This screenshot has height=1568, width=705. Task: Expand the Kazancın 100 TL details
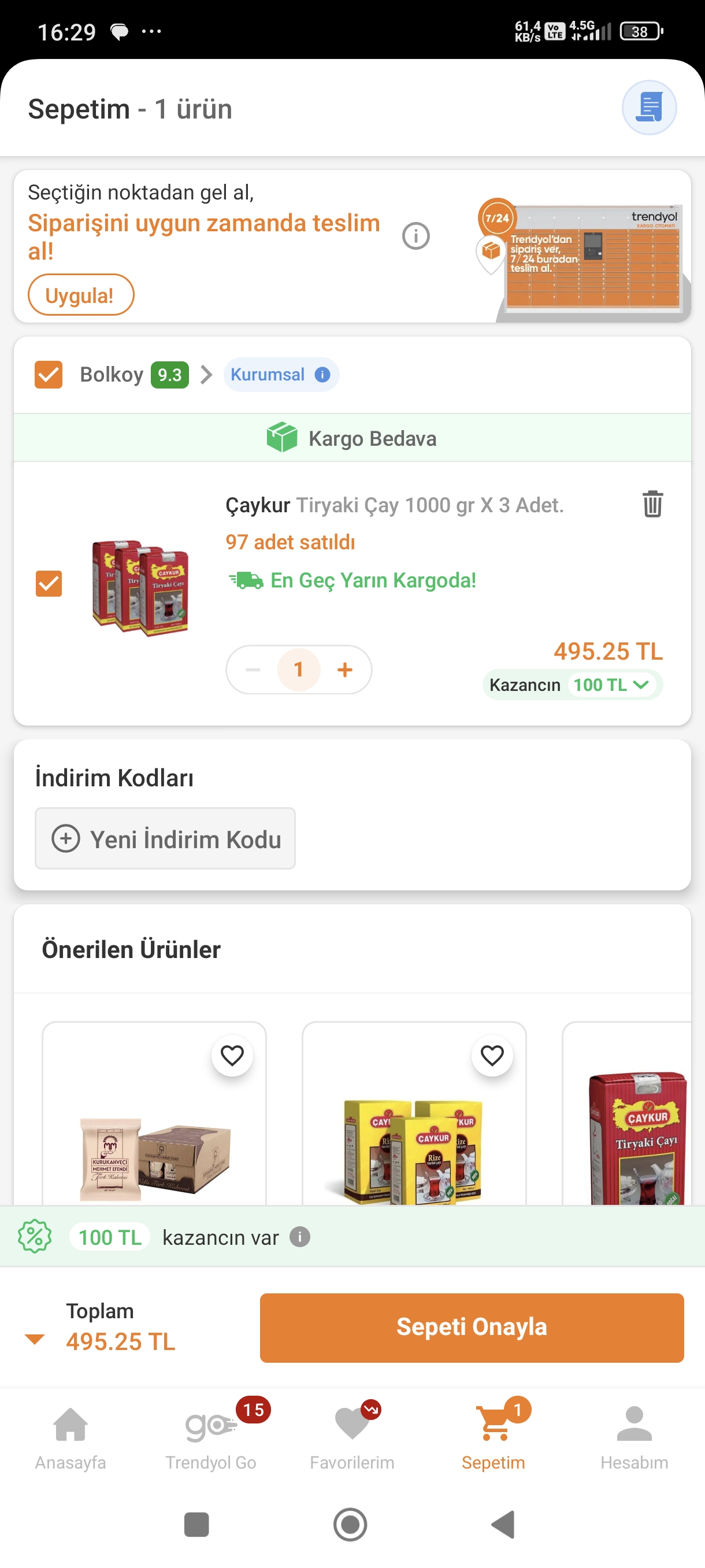(573, 685)
